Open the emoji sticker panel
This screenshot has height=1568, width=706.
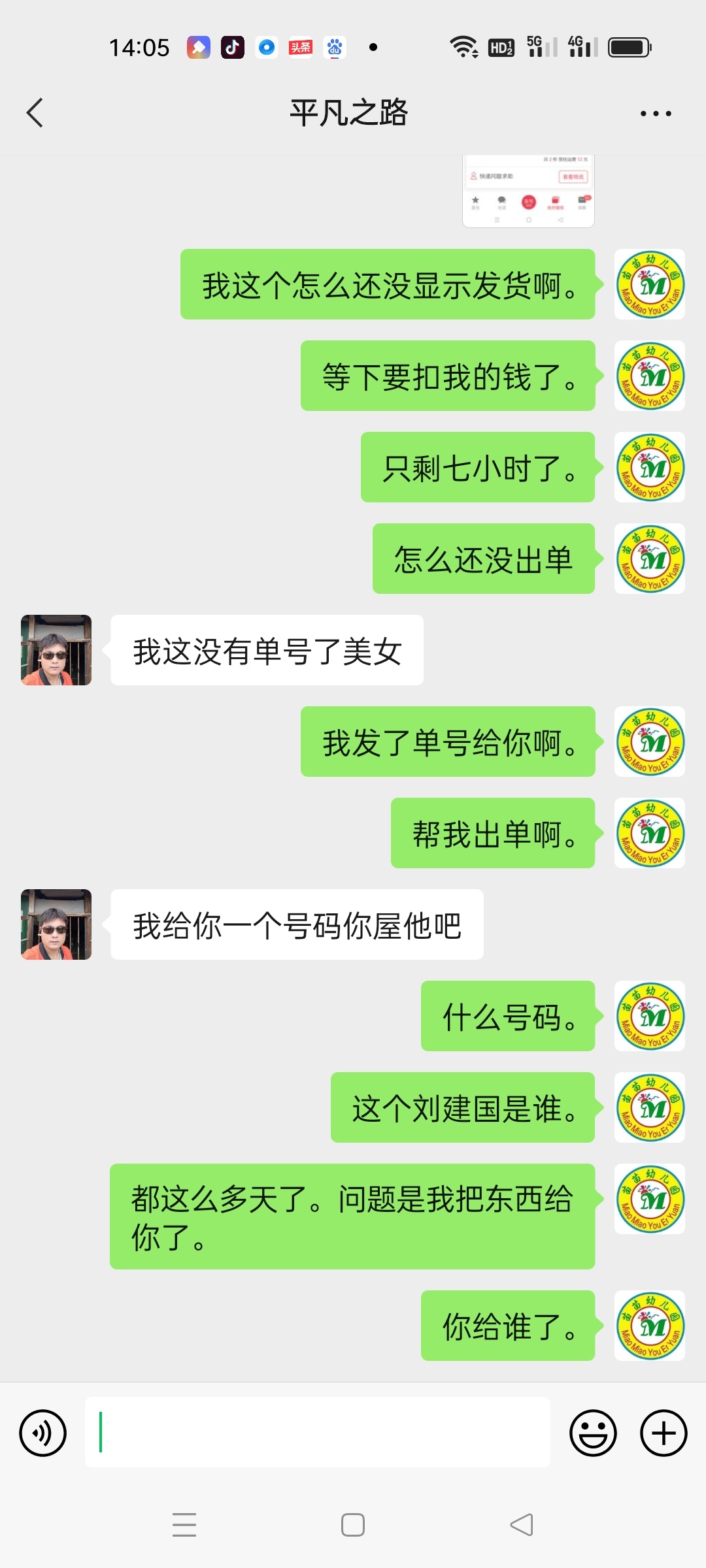[593, 1433]
